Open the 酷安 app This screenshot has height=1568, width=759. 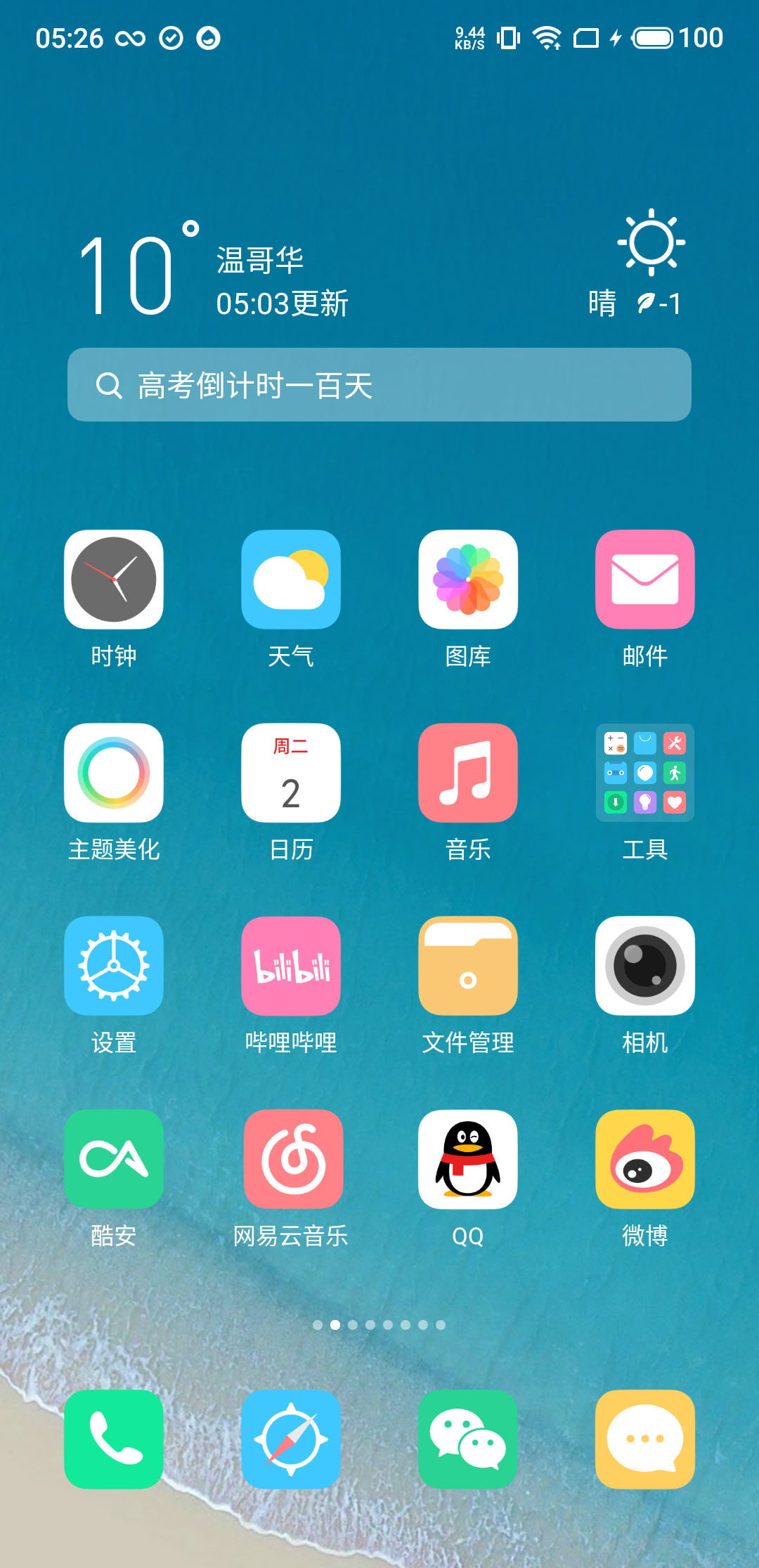114,1159
